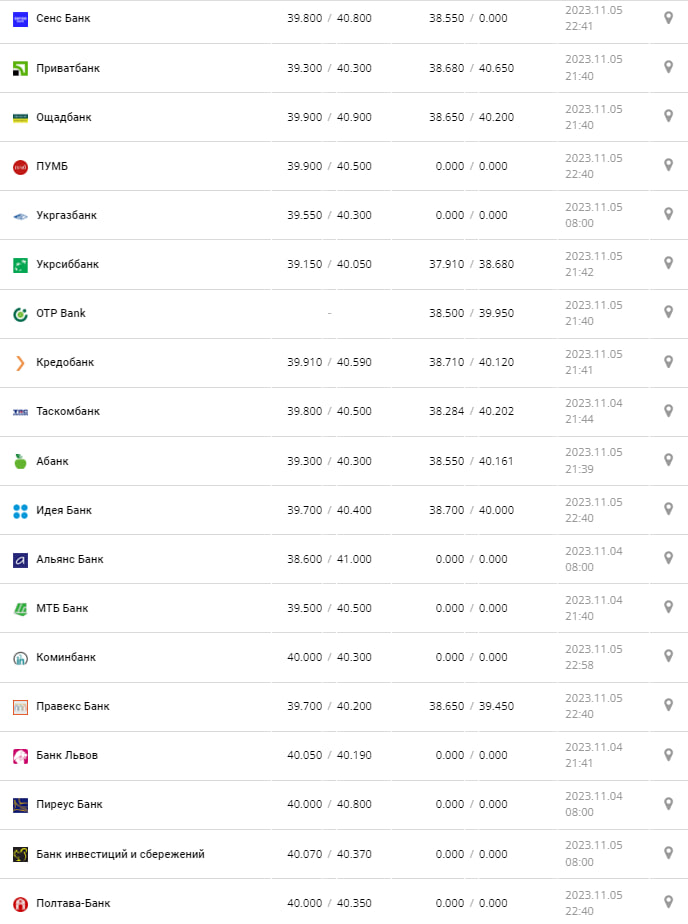Image resolution: width=688 pixels, height=924 pixels.
Task: Open Кредобанк rate details
Action: [64, 362]
